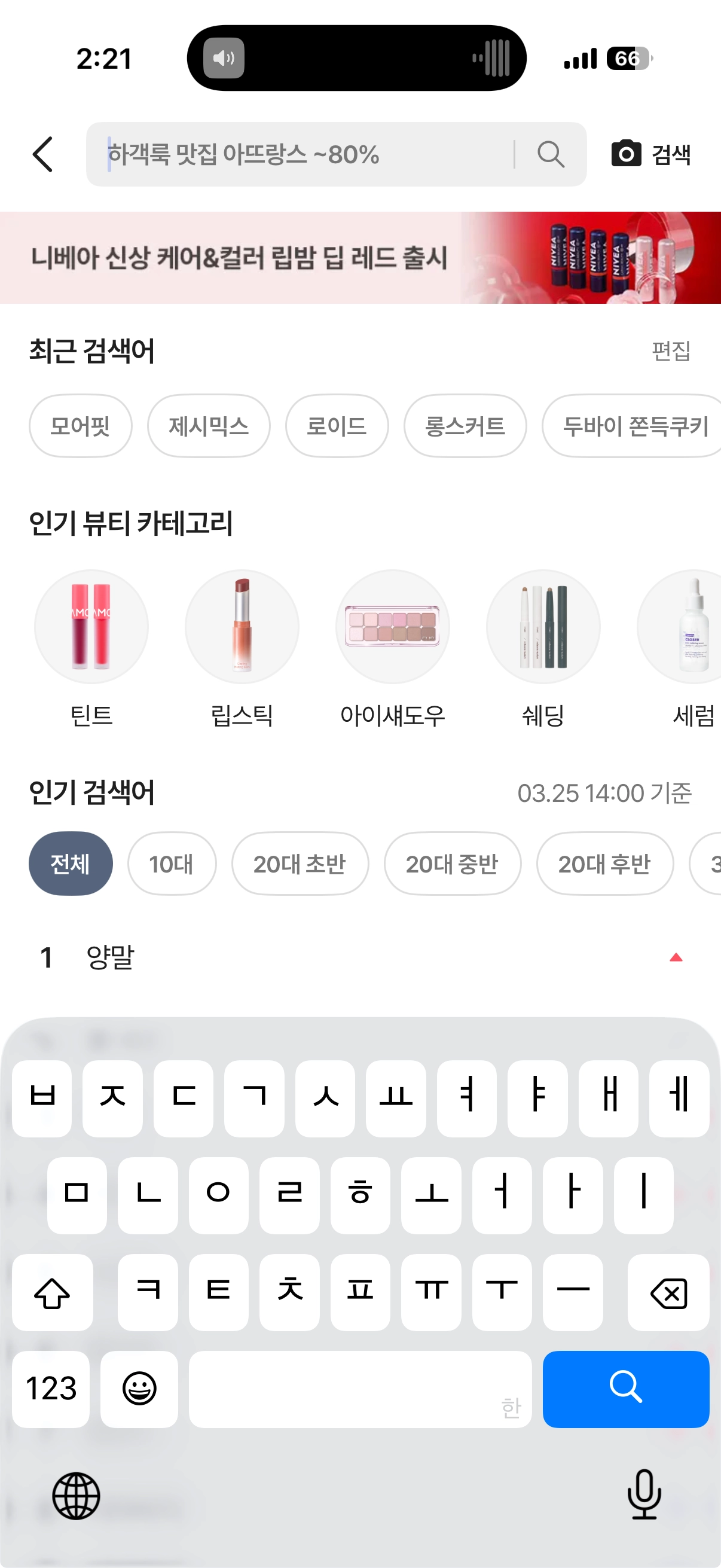Tap the blue search key on keyboard
Image resolution: width=721 pixels, height=1568 pixels.
click(625, 1389)
